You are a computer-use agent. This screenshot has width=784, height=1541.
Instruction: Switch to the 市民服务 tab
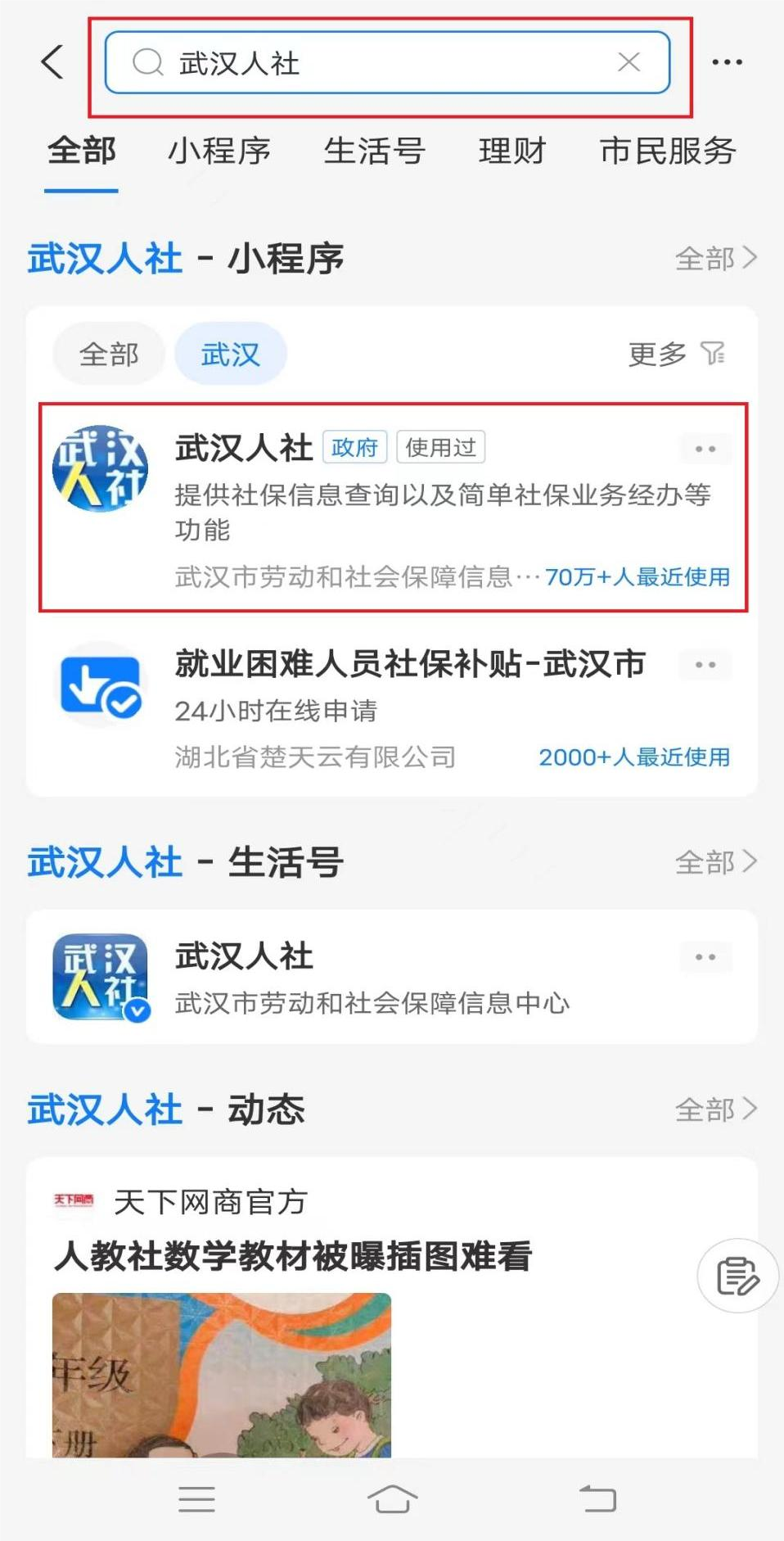point(668,151)
